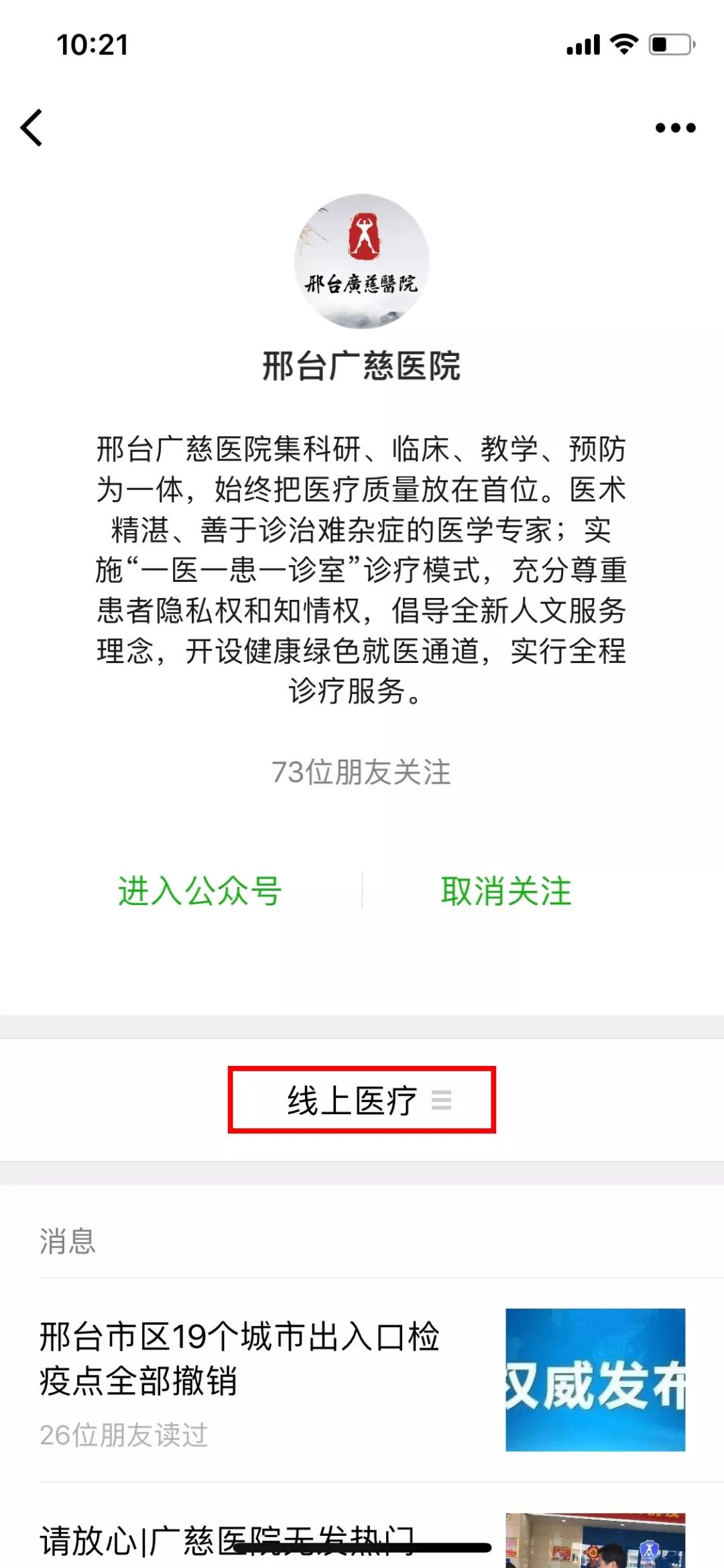Screen dimensions: 724x1568
Task: Open article 邢台市区19个城市出入口检疫点全部撤销
Action: 239,1358
